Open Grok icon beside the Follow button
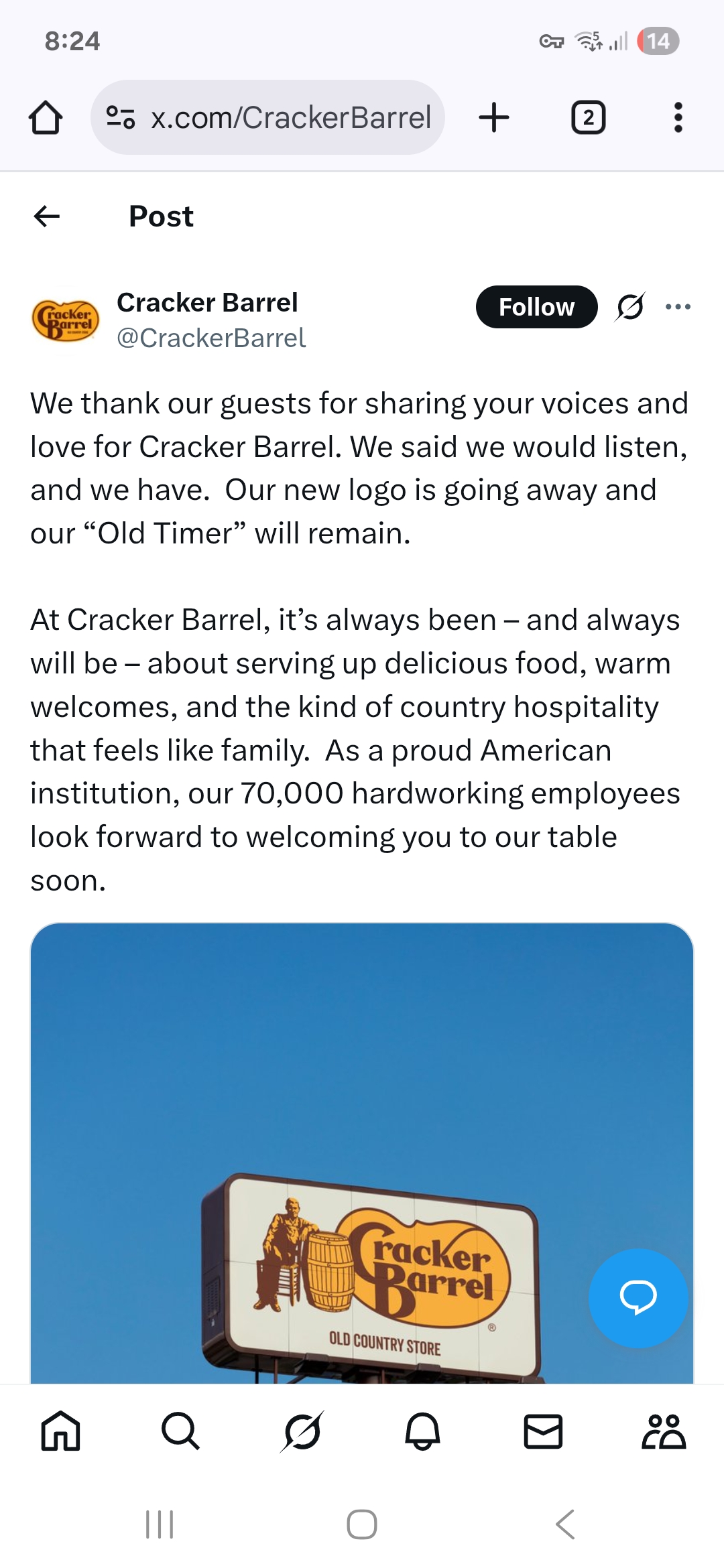 point(630,307)
